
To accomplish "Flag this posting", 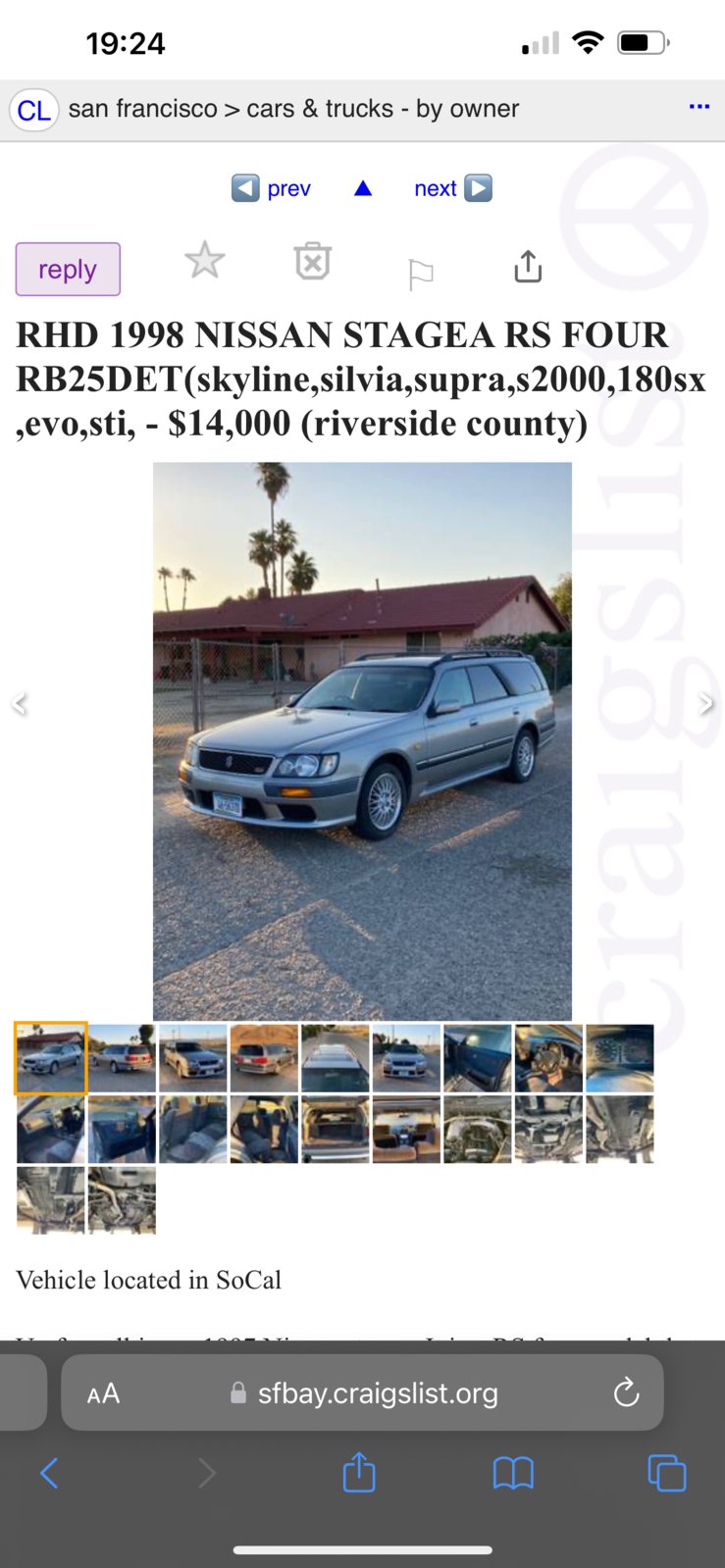I will click(420, 275).
